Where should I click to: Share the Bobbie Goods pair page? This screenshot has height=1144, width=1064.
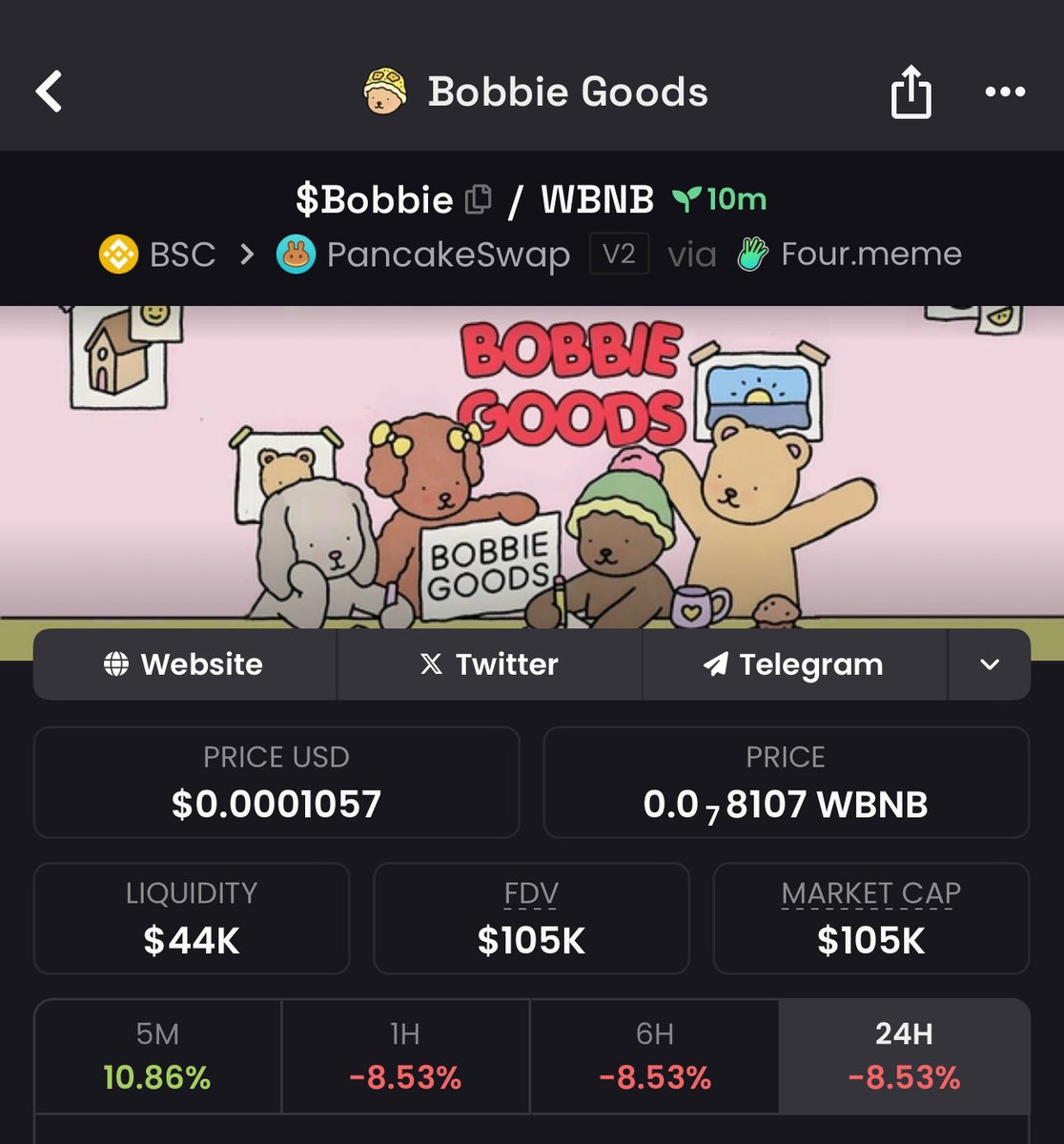coord(910,92)
